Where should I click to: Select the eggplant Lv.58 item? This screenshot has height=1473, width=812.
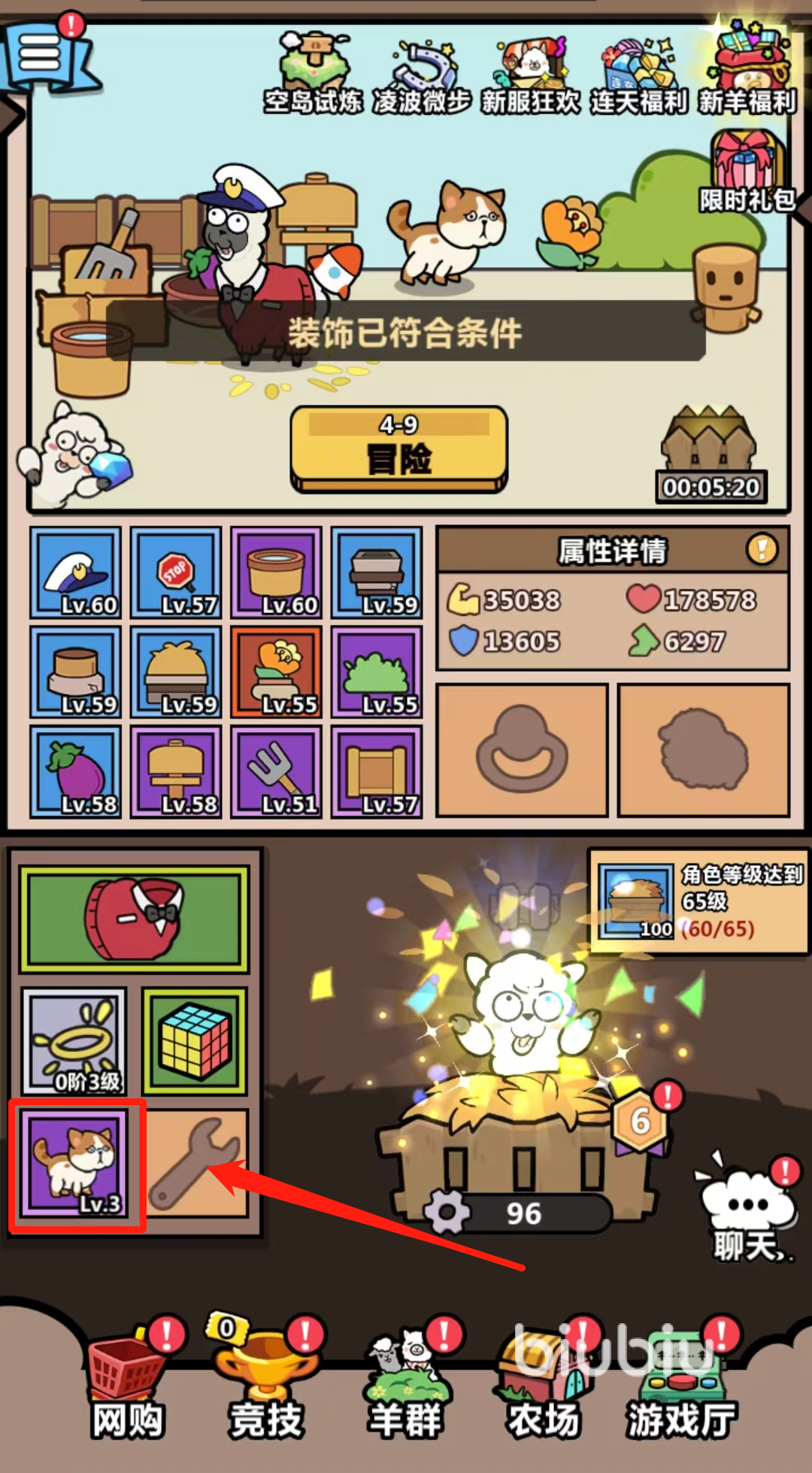point(76,772)
